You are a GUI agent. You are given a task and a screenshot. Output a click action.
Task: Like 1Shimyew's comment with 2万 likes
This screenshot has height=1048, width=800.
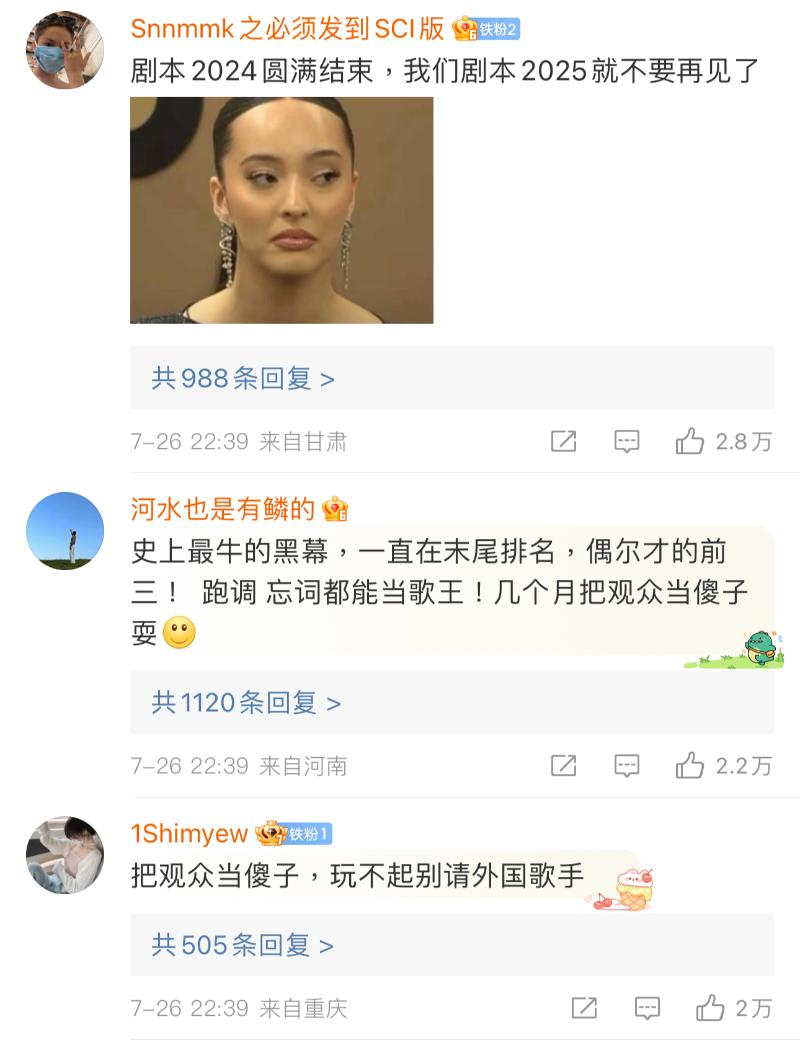click(710, 1008)
